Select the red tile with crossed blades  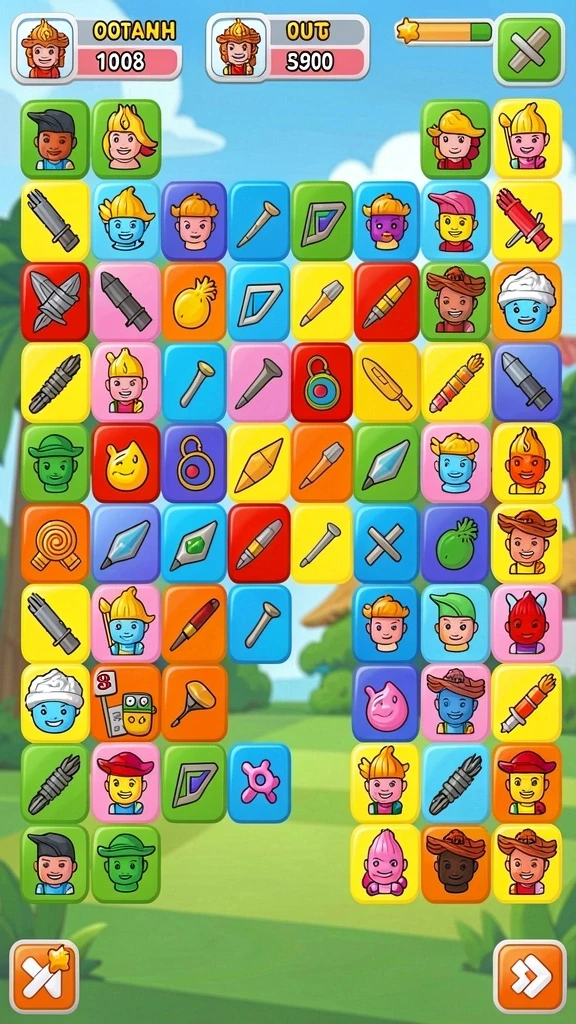[55, 302]
